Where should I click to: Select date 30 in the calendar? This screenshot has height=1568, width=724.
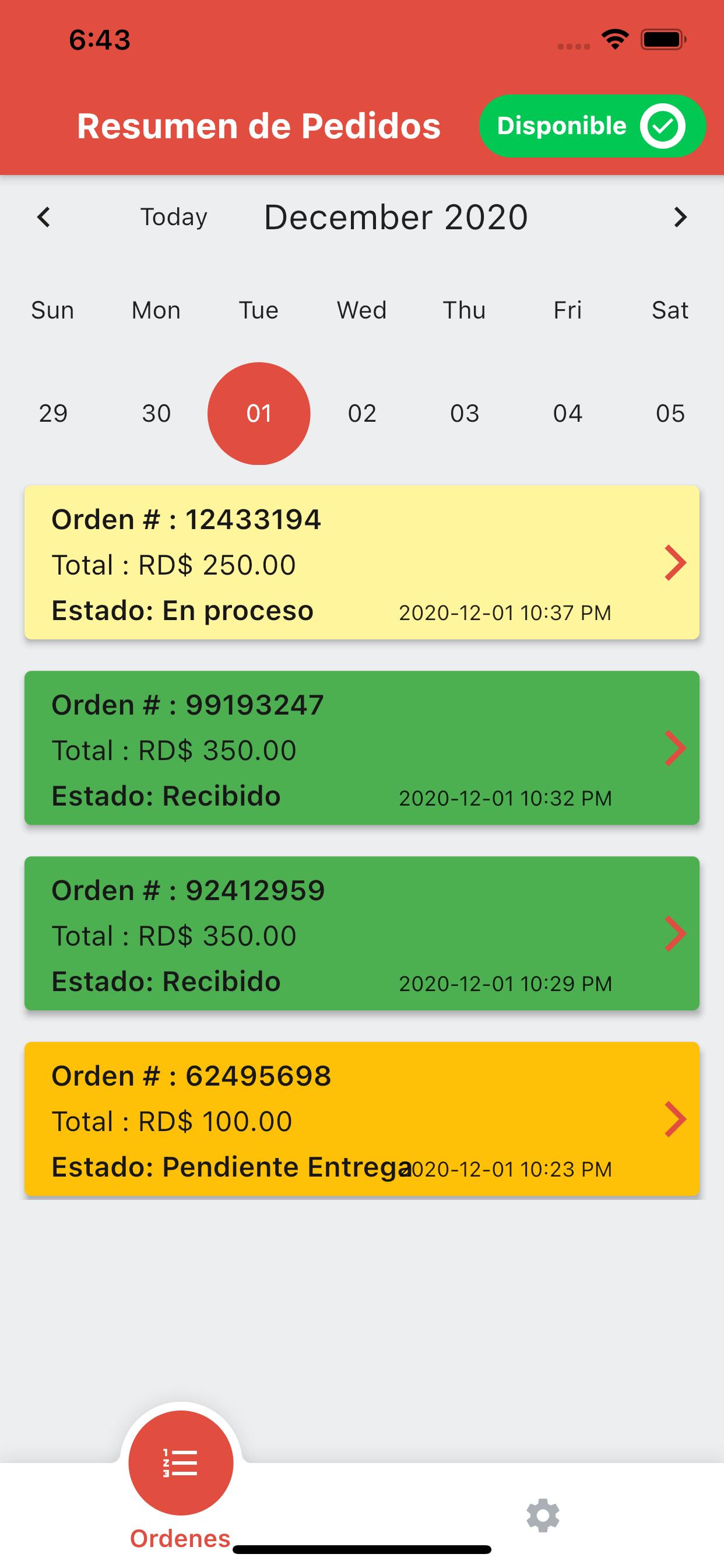tap(156, 414)
